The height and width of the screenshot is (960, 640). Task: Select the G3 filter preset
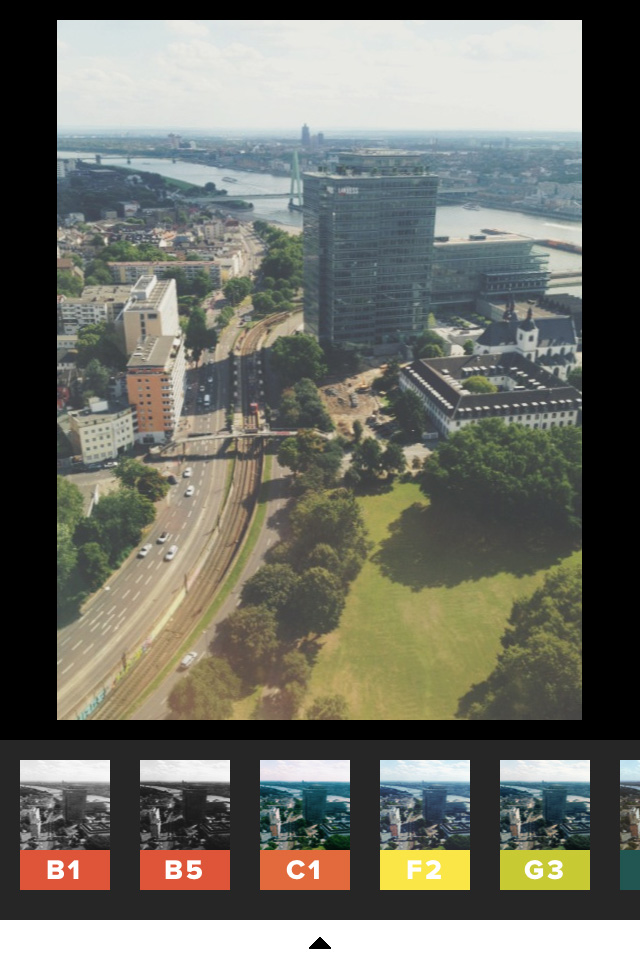(545, 825)
